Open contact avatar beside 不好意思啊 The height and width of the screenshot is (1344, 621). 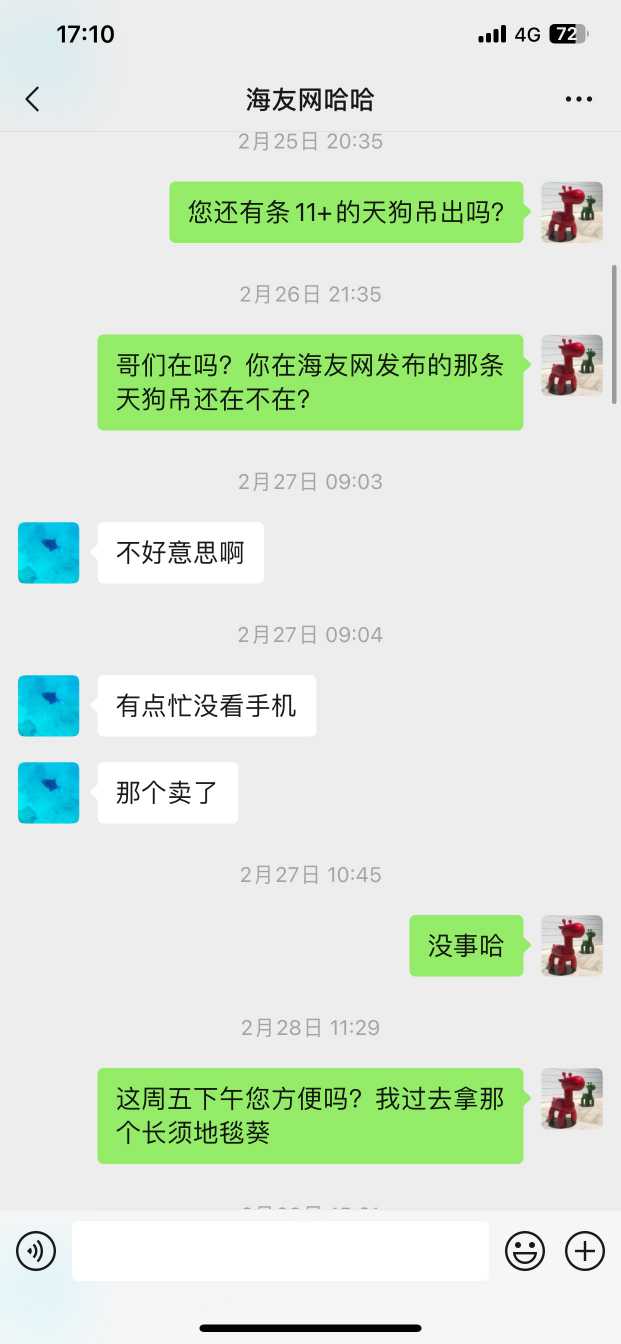[48, 553]
